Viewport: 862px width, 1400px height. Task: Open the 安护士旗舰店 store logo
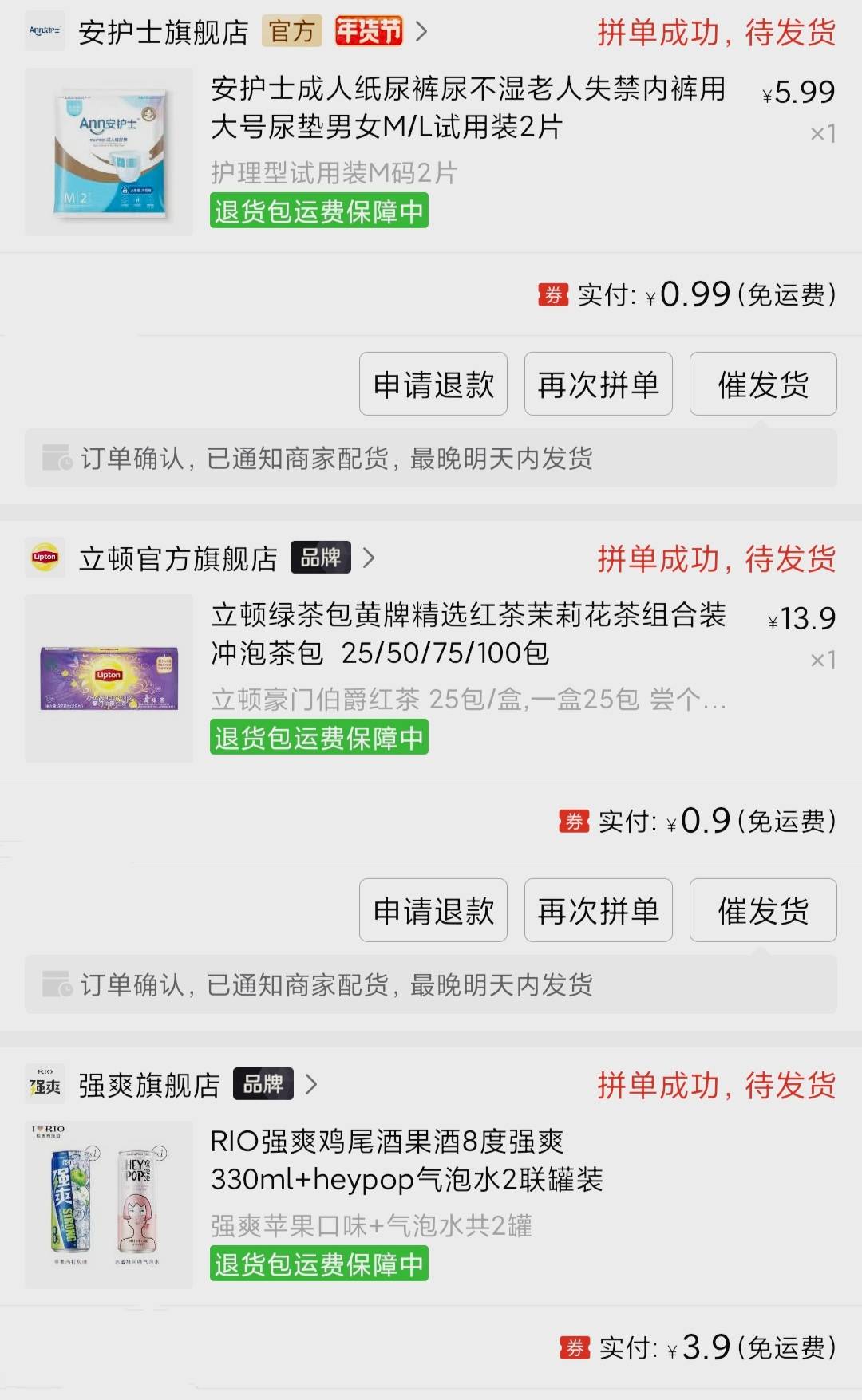pos(45,33)
